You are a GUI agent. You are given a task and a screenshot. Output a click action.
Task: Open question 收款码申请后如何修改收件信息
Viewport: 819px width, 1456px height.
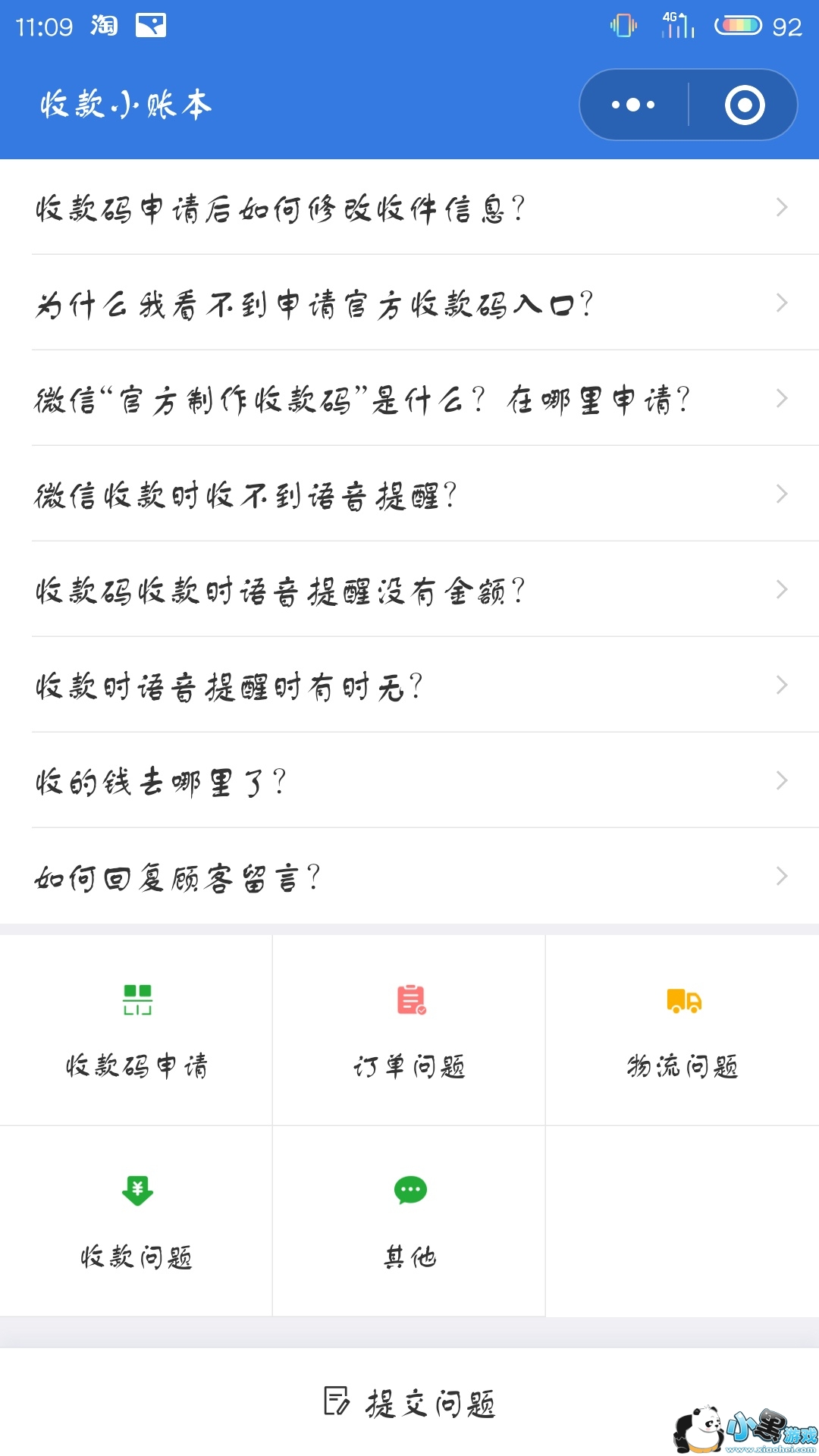(409, 208)
